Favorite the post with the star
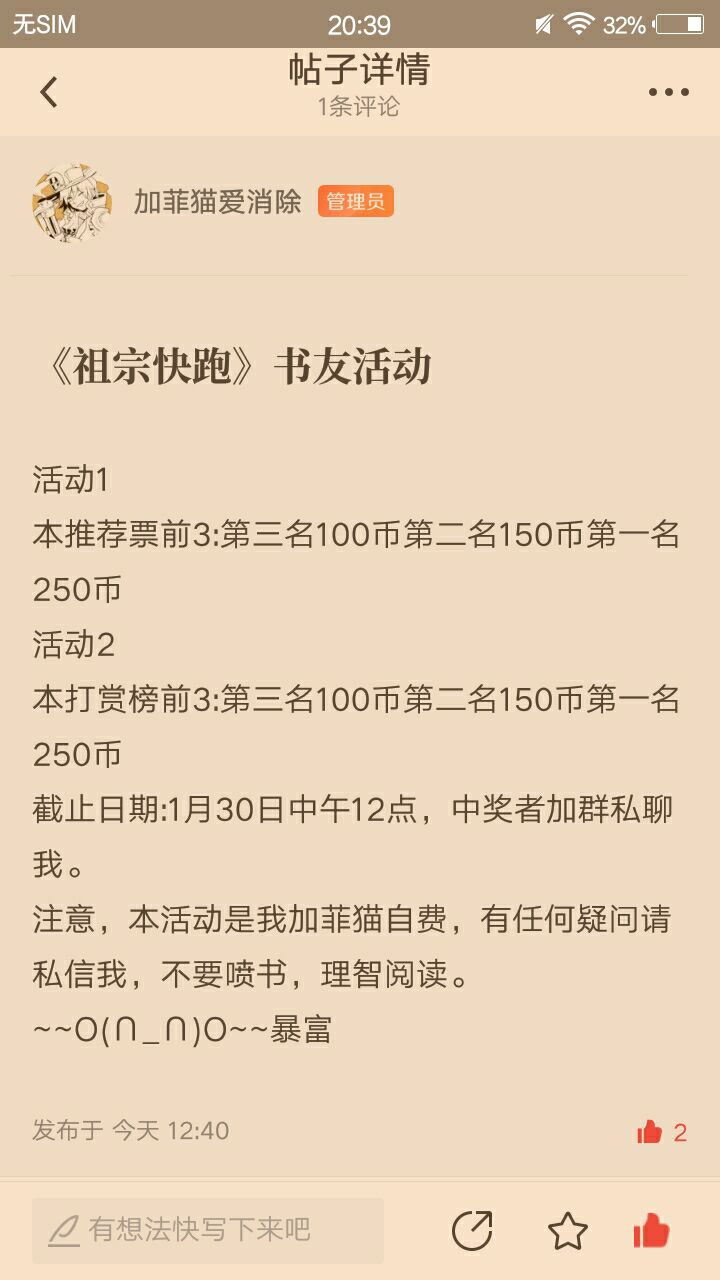 568,1231
